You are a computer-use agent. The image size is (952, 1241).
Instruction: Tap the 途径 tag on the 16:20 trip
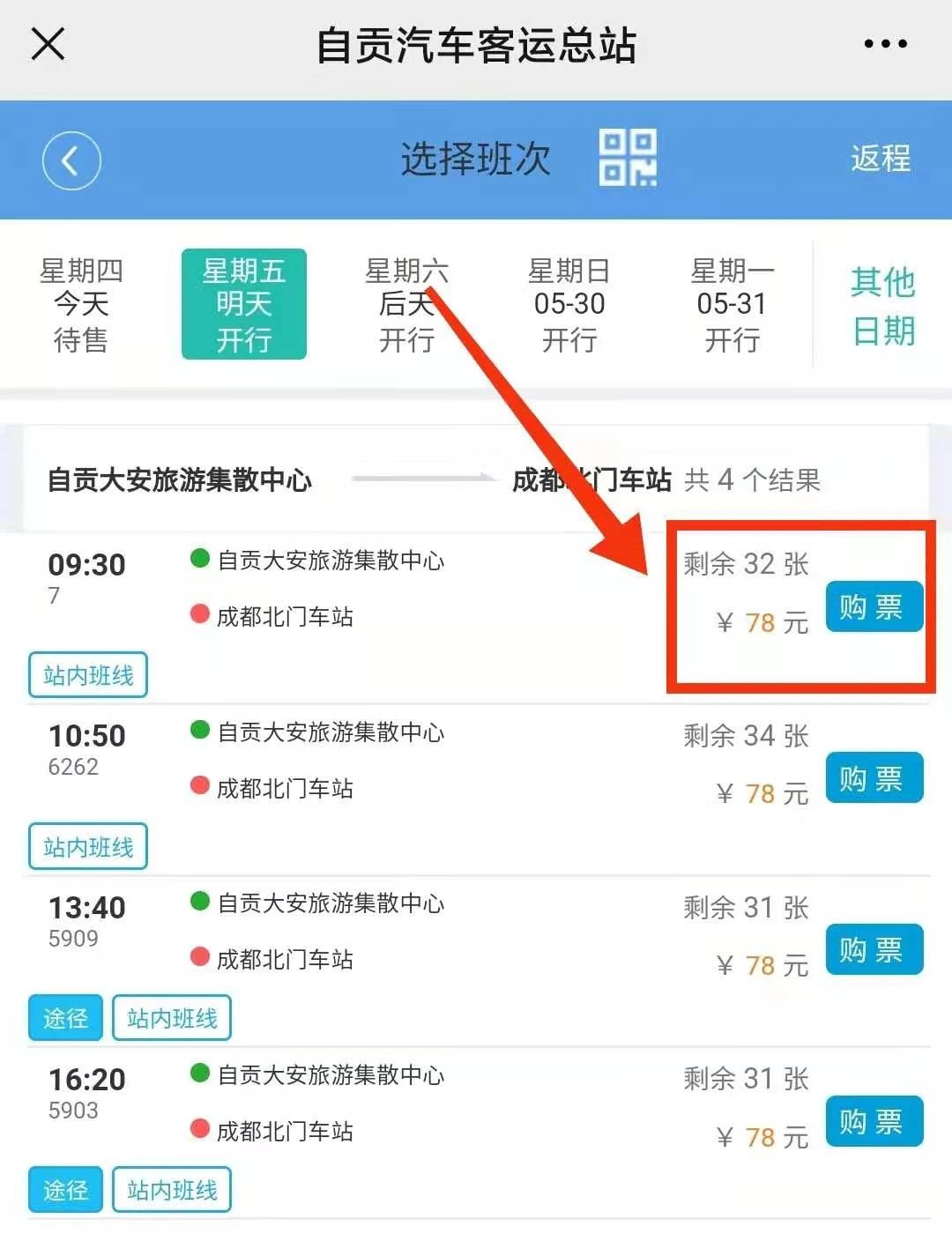(x=65, y=1190)
